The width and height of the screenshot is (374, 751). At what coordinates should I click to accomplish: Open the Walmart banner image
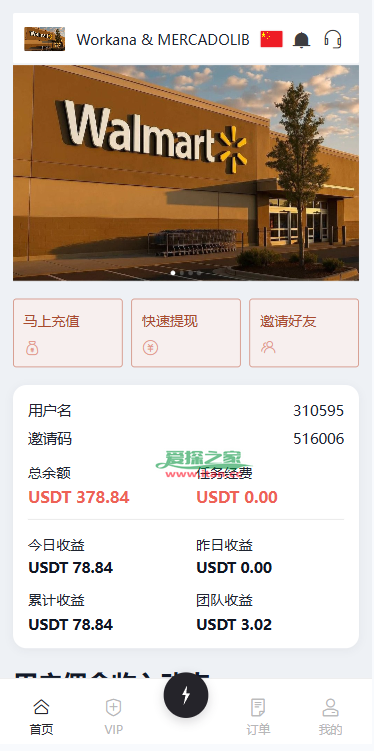point(186,173)
